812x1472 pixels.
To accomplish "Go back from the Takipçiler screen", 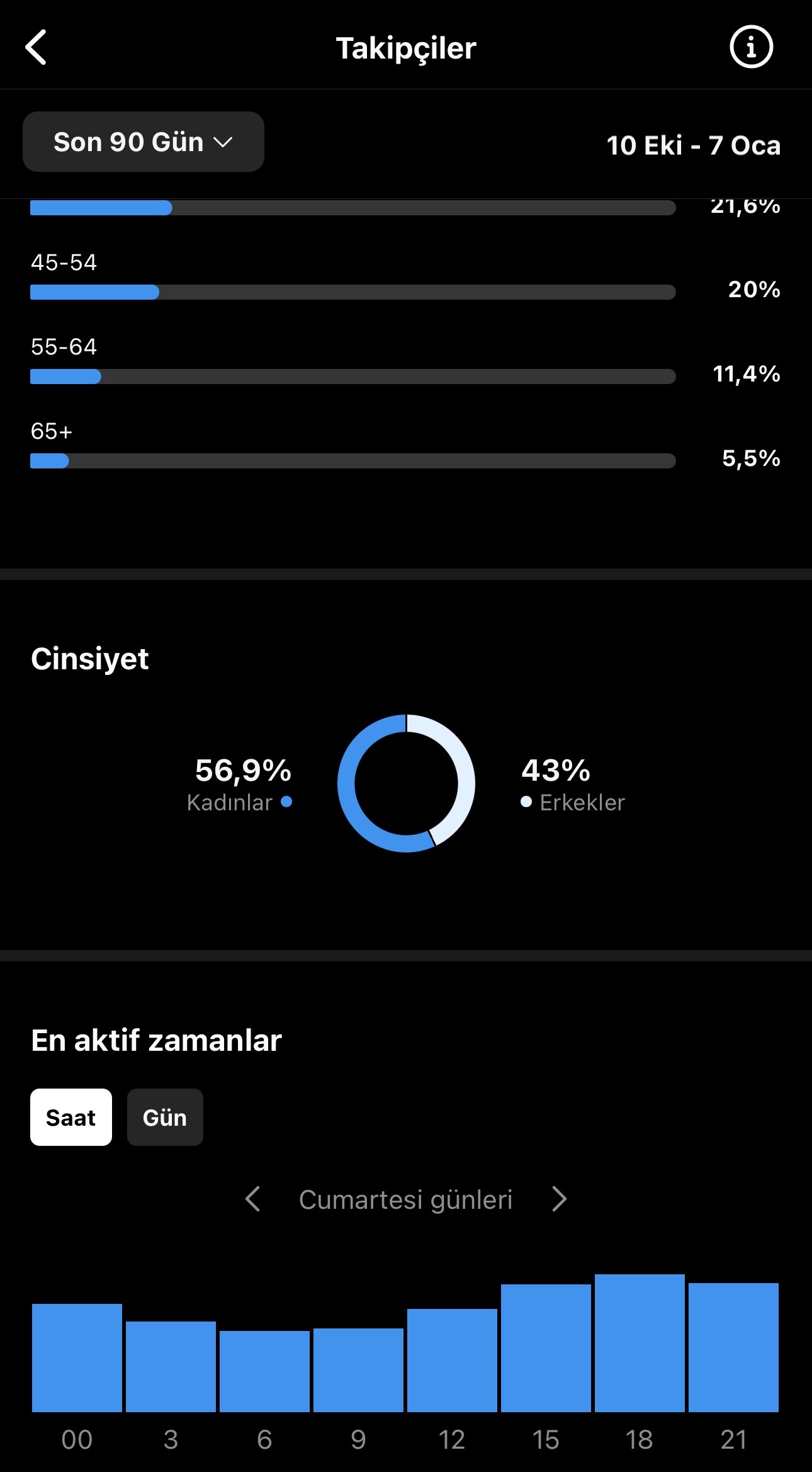I will [36, 47].
